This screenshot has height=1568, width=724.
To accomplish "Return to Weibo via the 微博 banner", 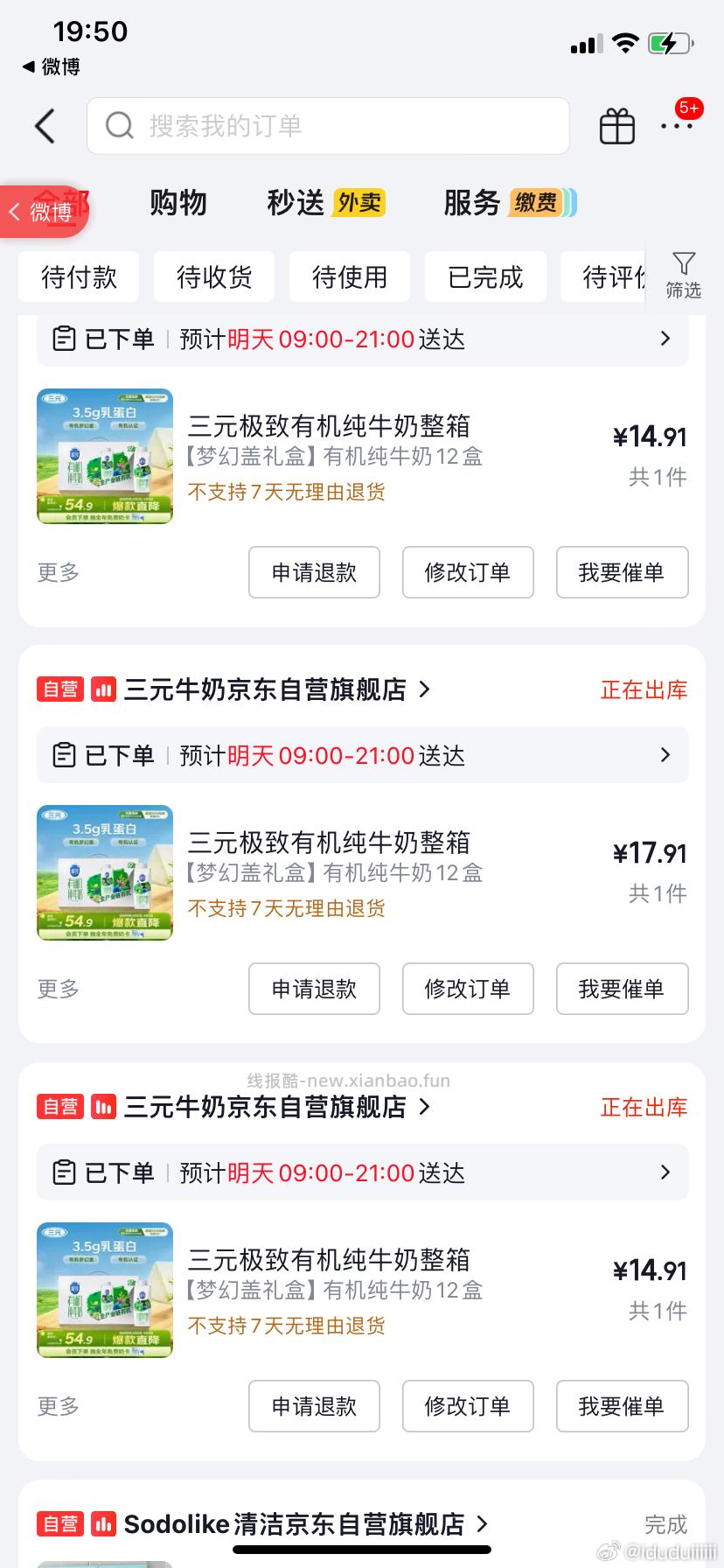I will (42, 210).
